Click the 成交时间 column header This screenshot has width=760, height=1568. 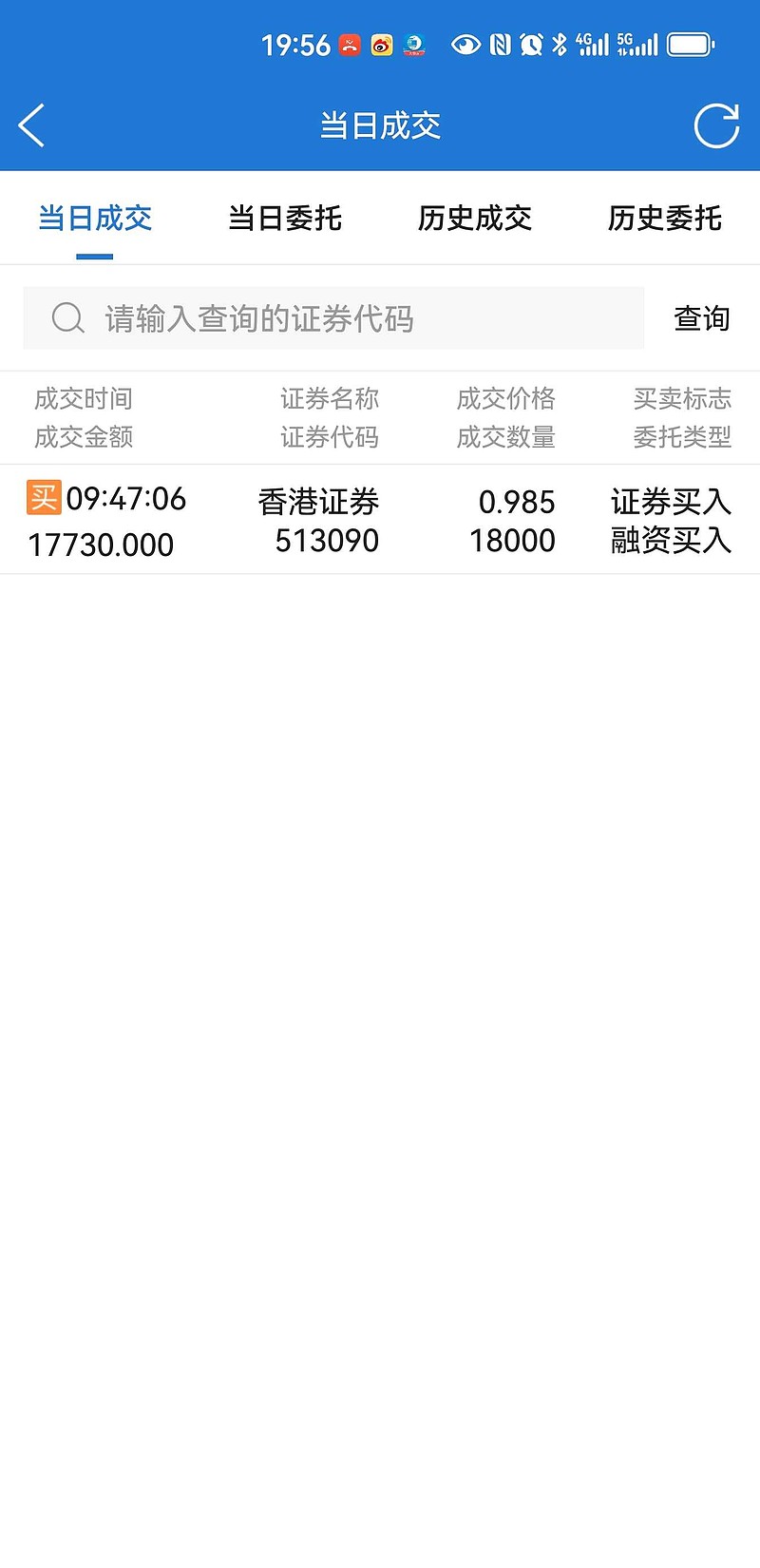(x=84, y=398)
